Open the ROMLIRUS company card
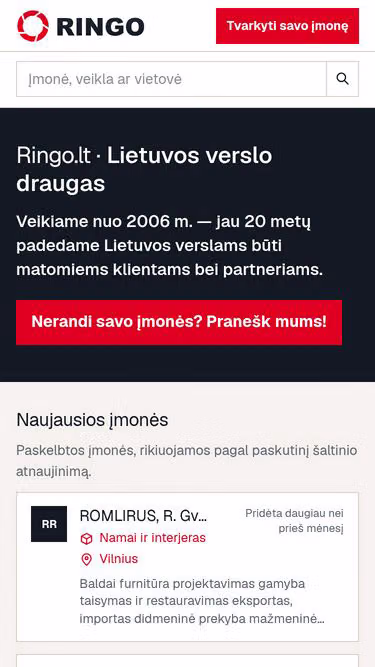The width and height of the screenshot is (375, 667). coord(188,567)
